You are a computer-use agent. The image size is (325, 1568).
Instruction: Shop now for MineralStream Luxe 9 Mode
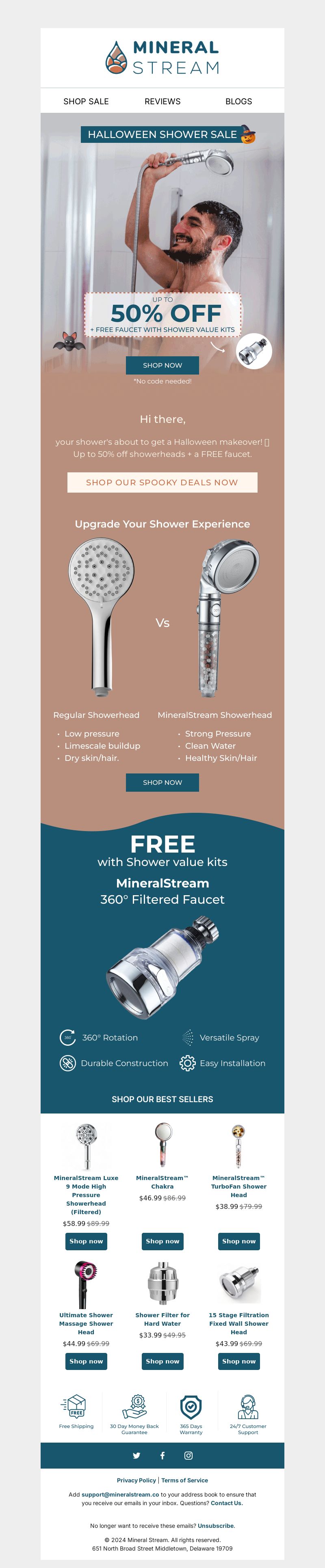click(86, 1241)
